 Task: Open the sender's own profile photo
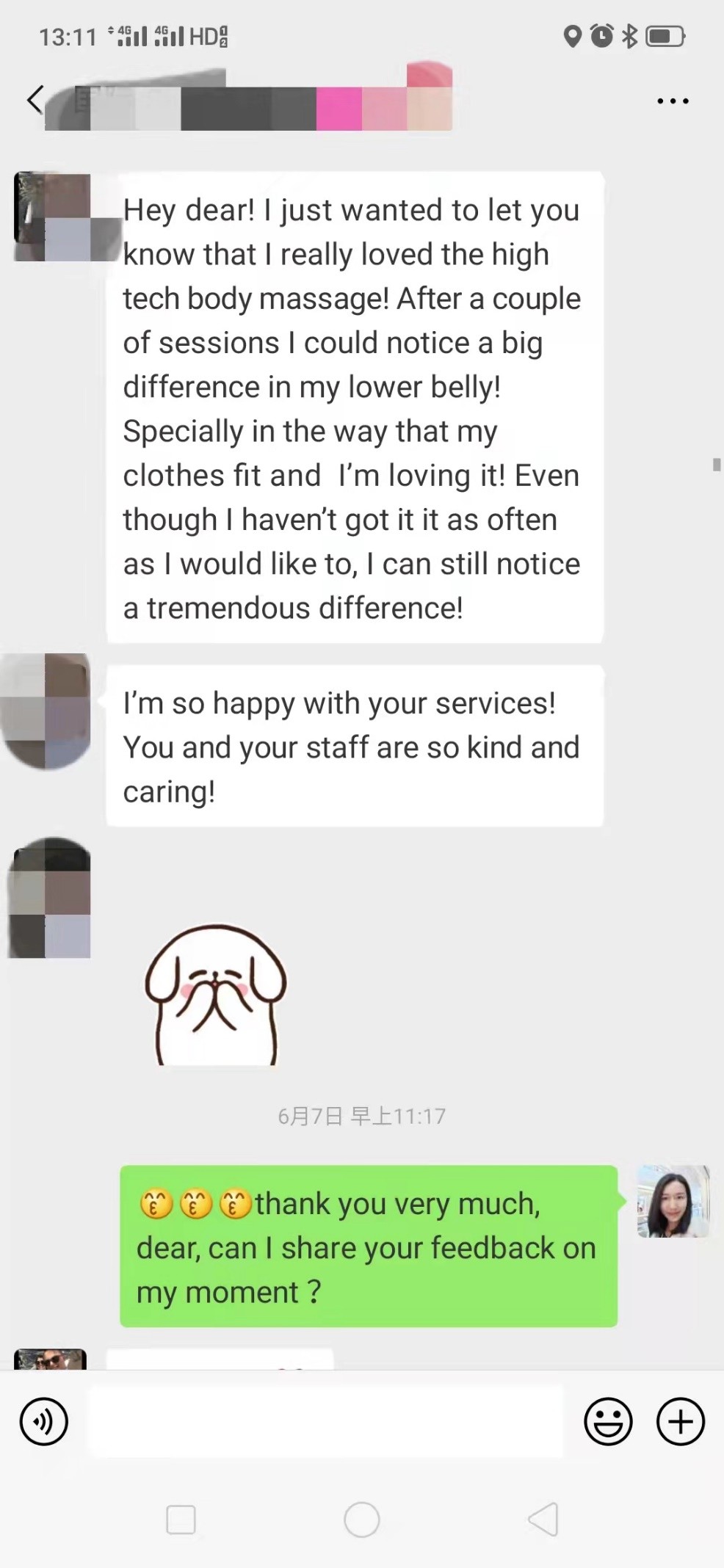coord(673,1201)
